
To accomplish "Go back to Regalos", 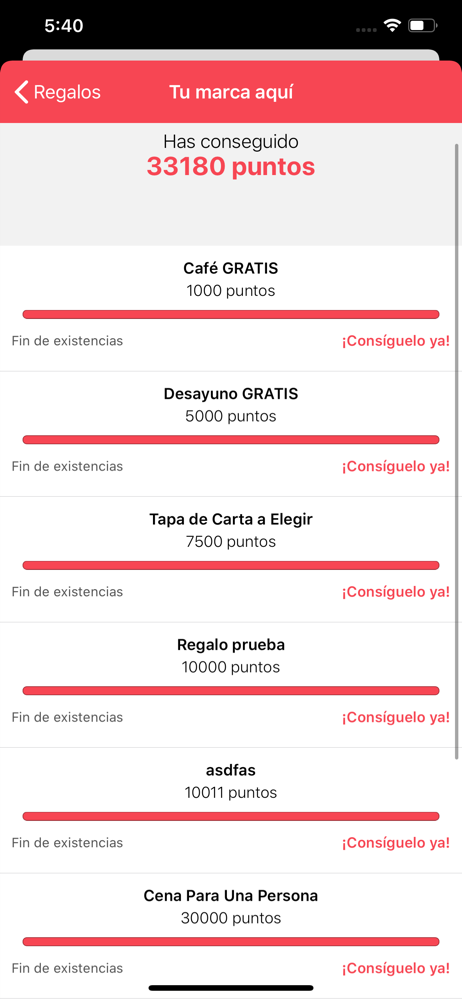I will [57, 92].
